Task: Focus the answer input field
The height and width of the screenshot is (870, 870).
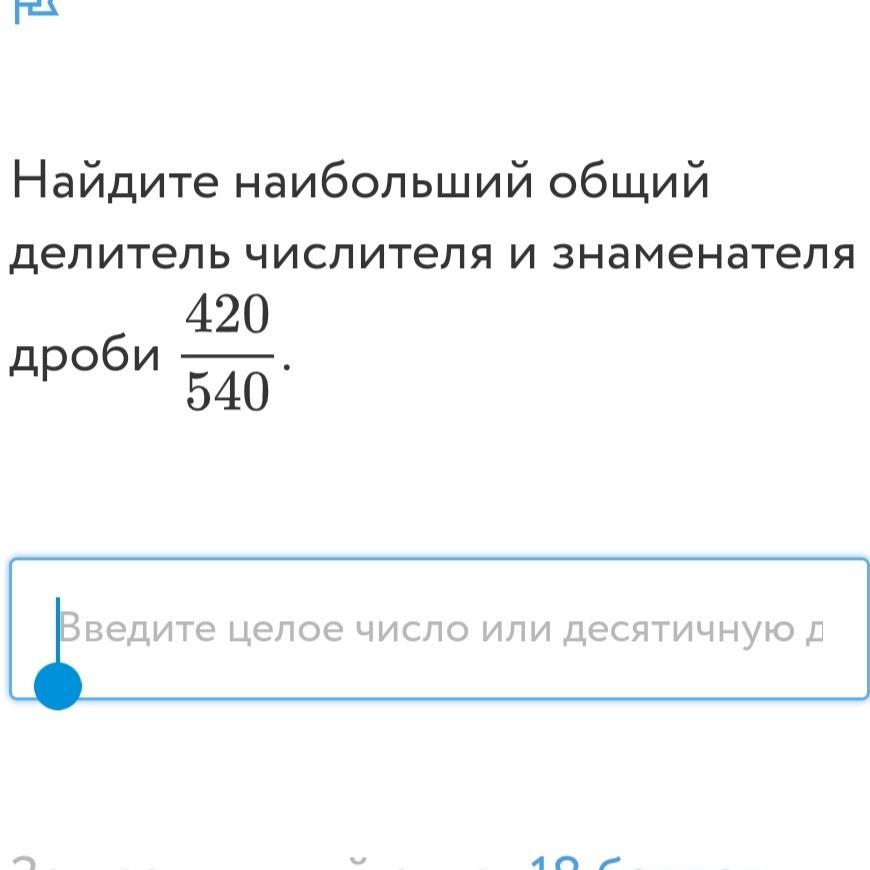Action: (438, 629)
